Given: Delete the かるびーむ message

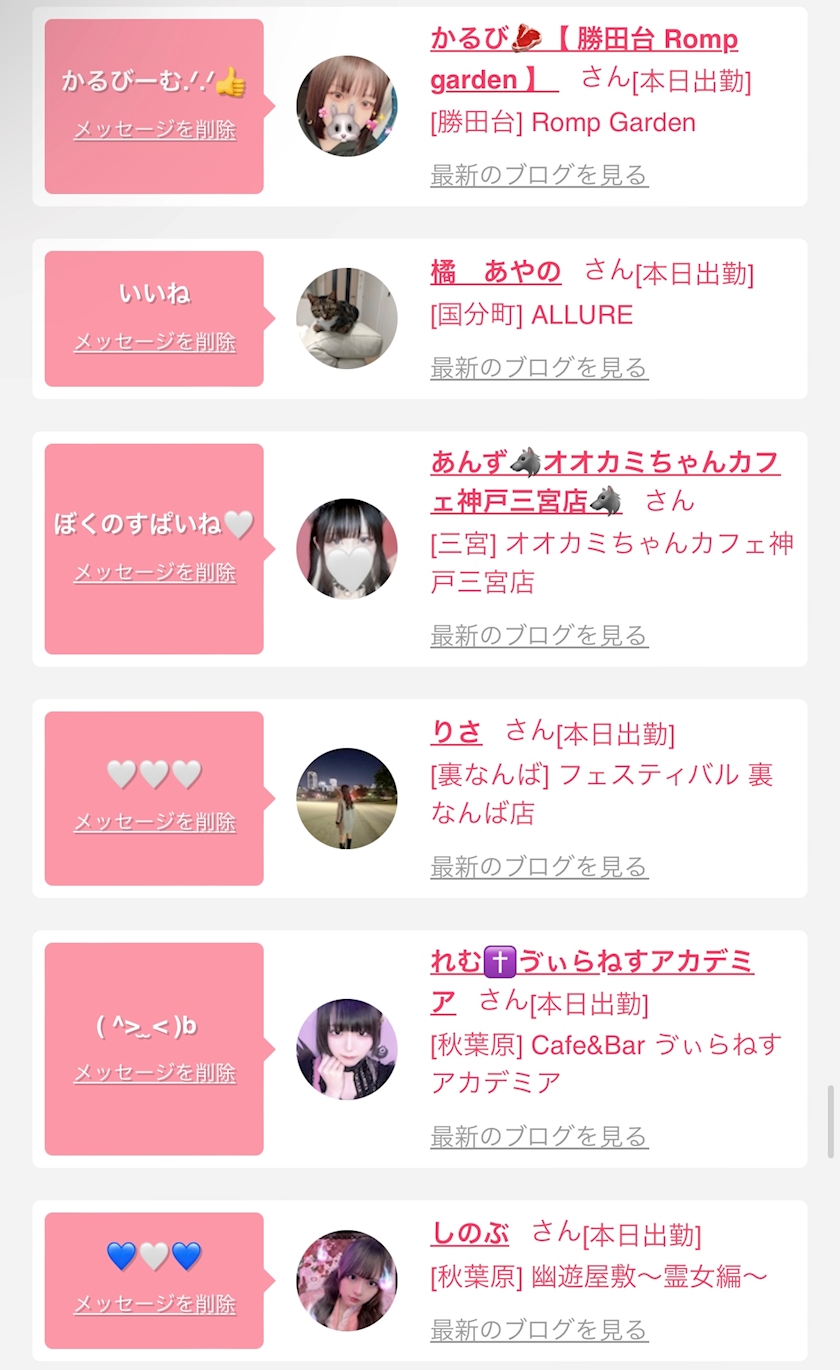Looking at the screenshot, I should [155, 130].
